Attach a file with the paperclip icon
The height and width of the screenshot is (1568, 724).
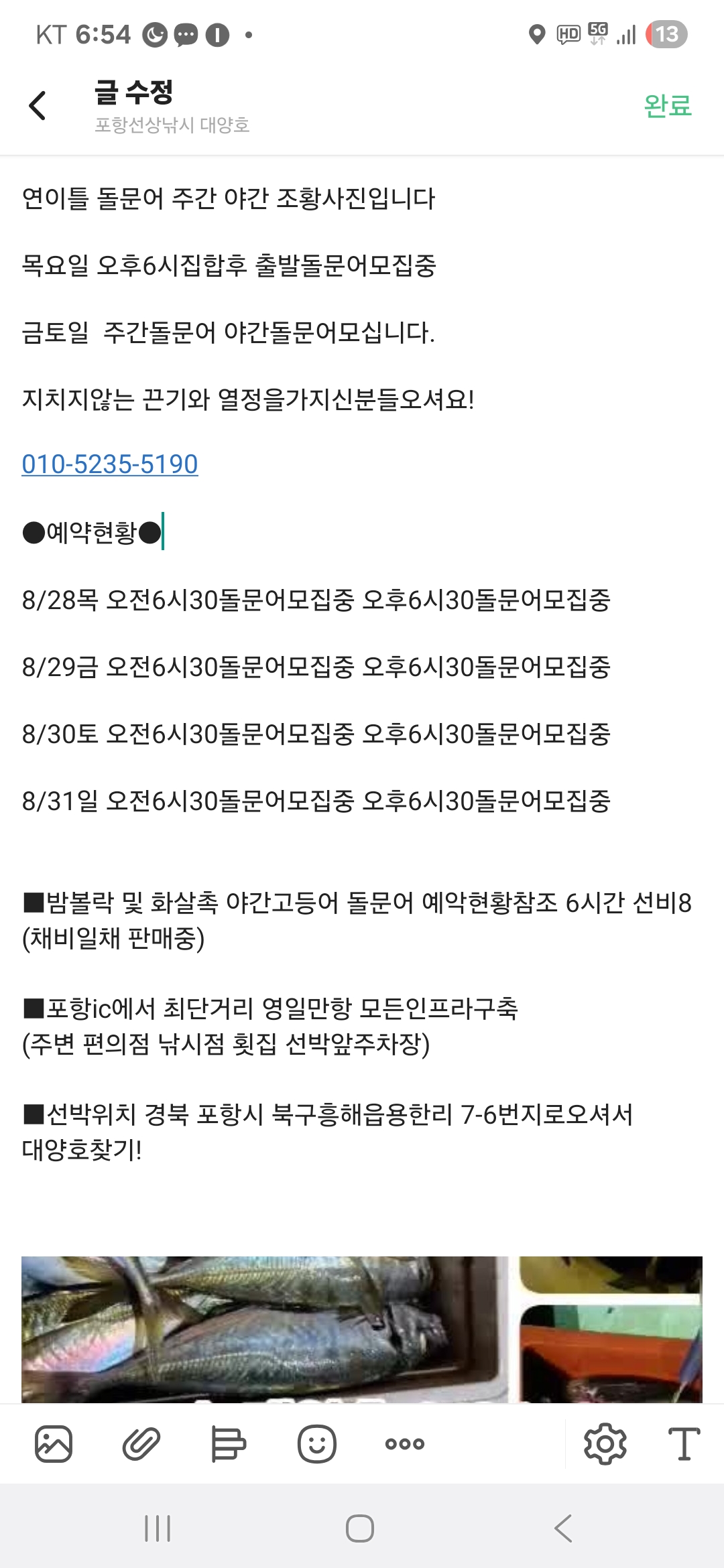point(141,1443)
